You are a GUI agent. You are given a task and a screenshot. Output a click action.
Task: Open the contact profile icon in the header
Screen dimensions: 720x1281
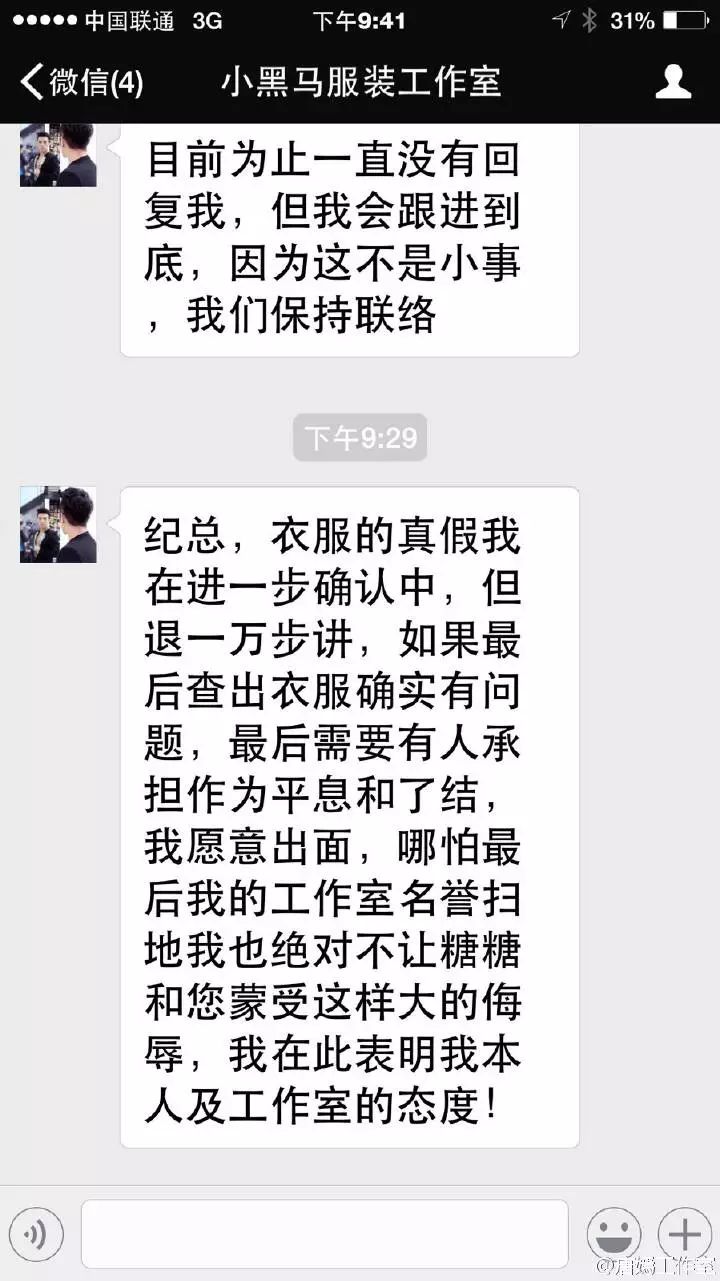pos(673,82)
